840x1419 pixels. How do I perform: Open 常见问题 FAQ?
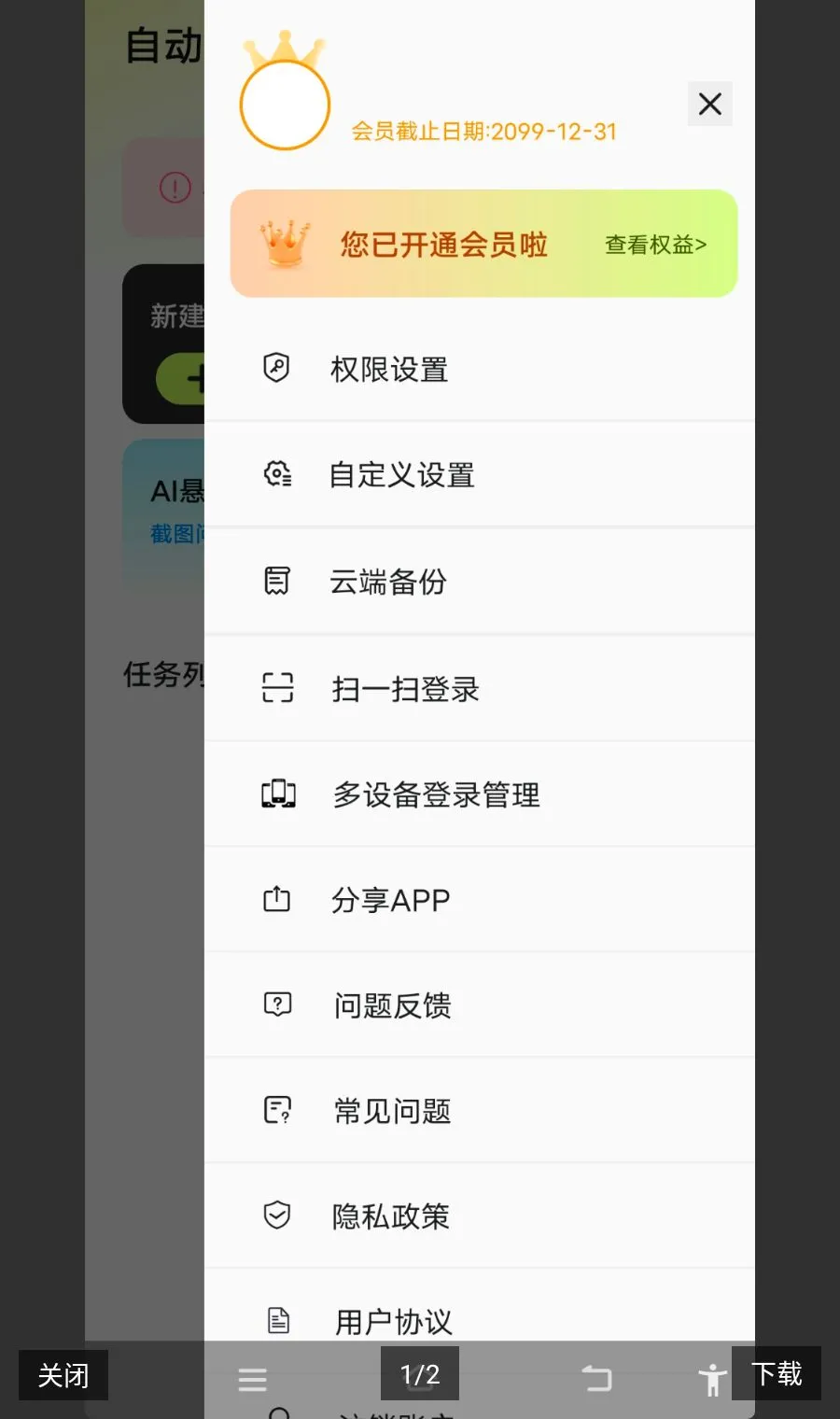(x=480, y=1111)
